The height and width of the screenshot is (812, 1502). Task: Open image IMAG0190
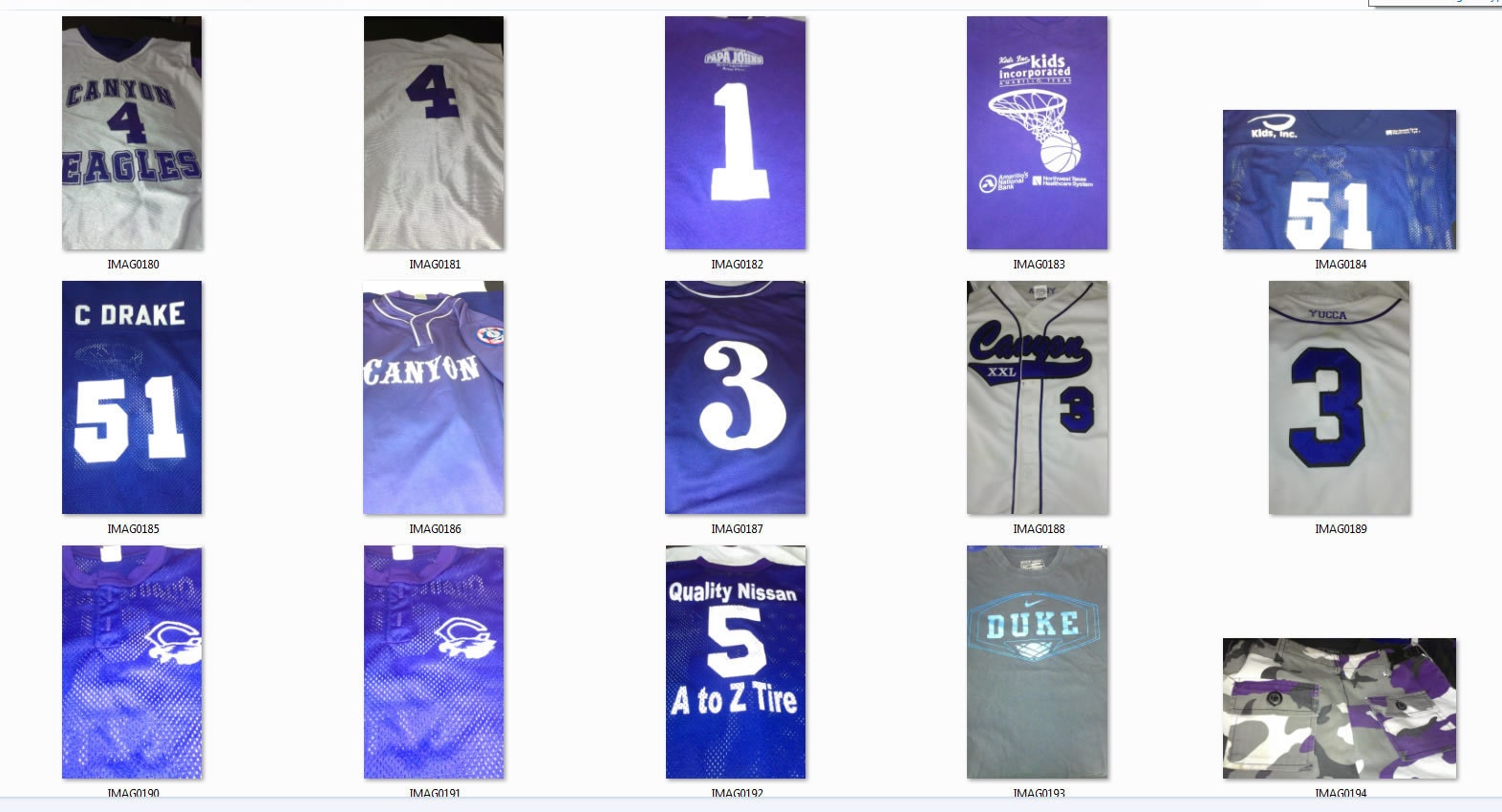pos(132,662)
